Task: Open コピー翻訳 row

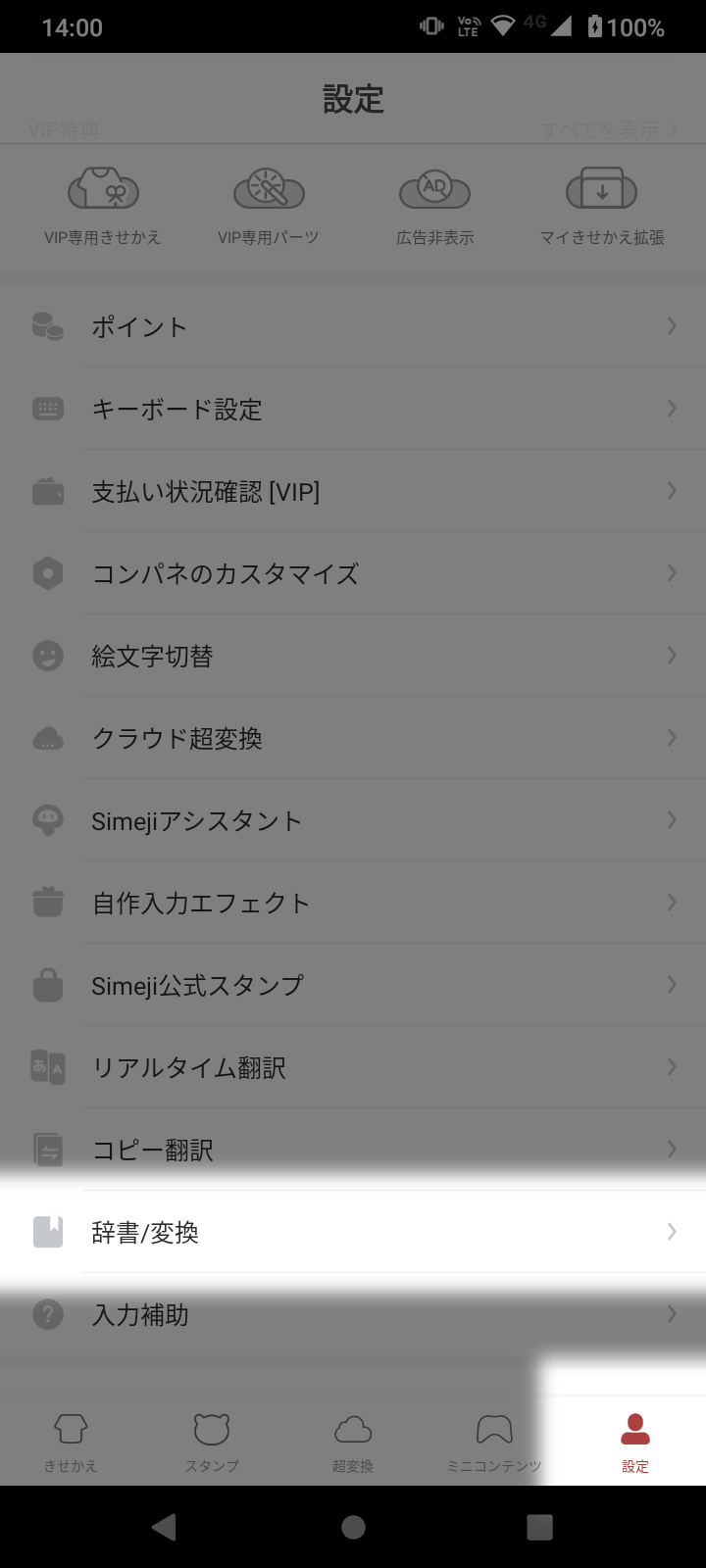Action: pos(353,1150)
